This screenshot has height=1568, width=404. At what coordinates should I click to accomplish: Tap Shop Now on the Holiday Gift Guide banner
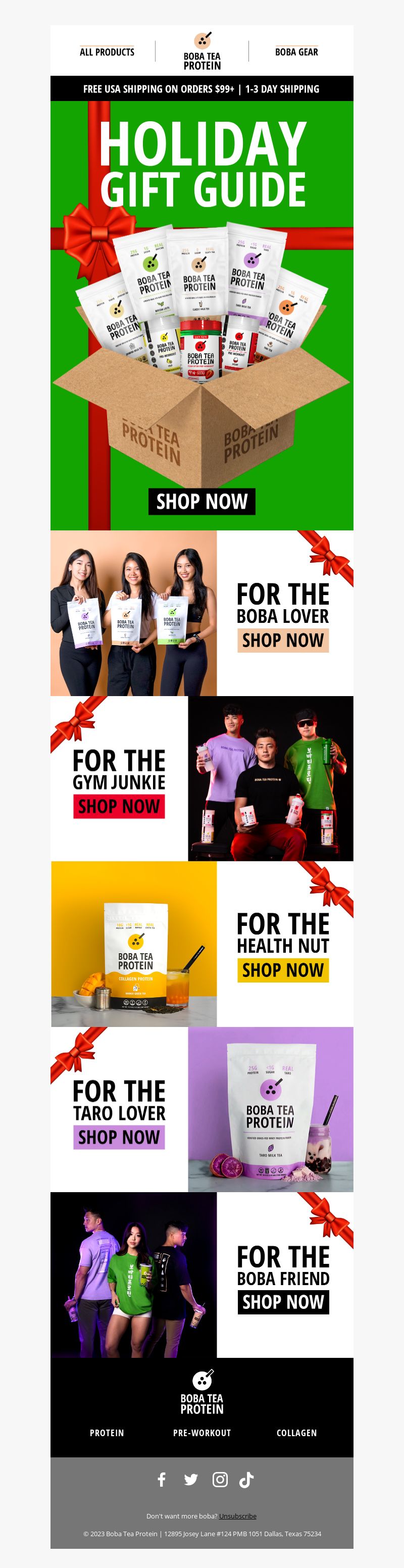(x=202, y=502)
